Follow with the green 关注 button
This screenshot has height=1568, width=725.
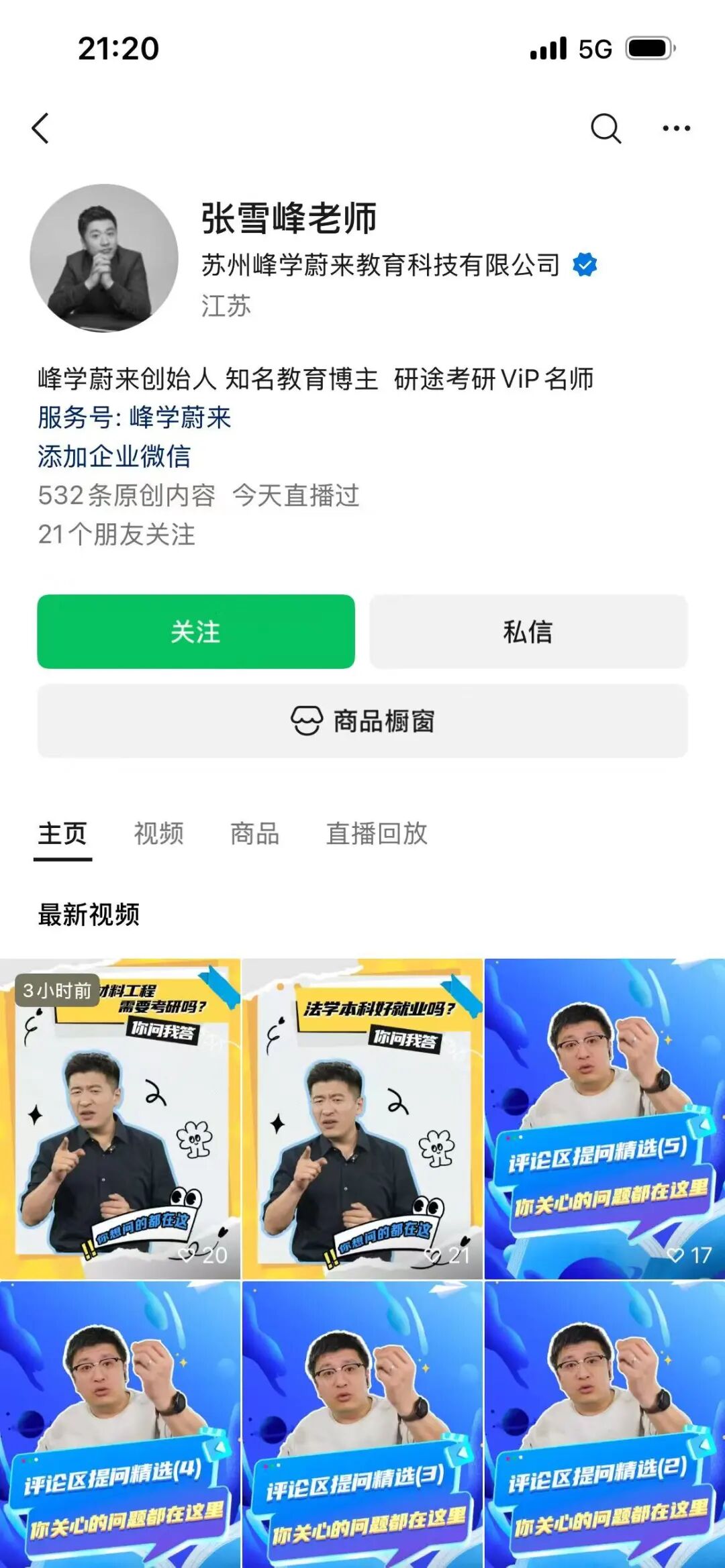(195, 631)
